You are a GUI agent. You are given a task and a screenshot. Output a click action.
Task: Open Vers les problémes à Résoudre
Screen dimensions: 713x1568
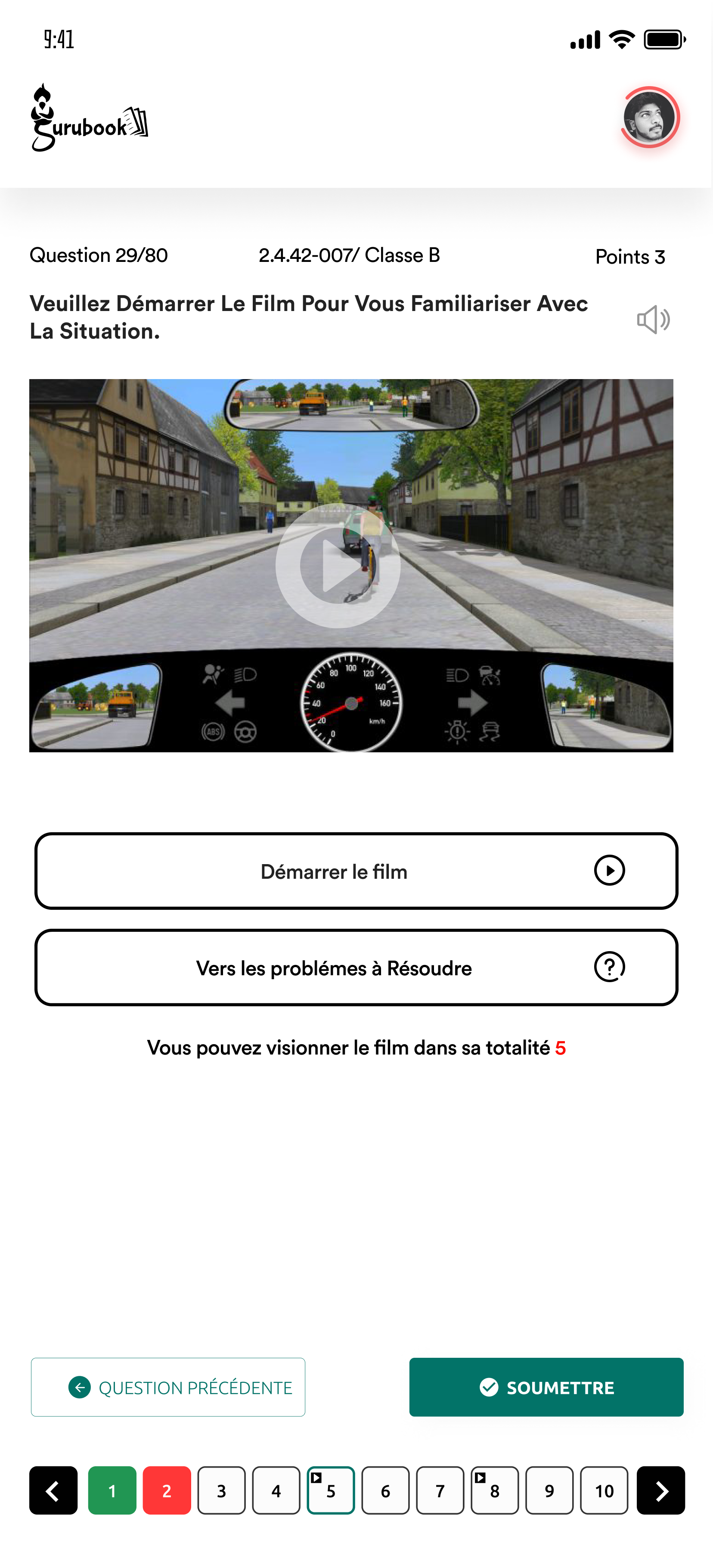(x=356, y=967)
